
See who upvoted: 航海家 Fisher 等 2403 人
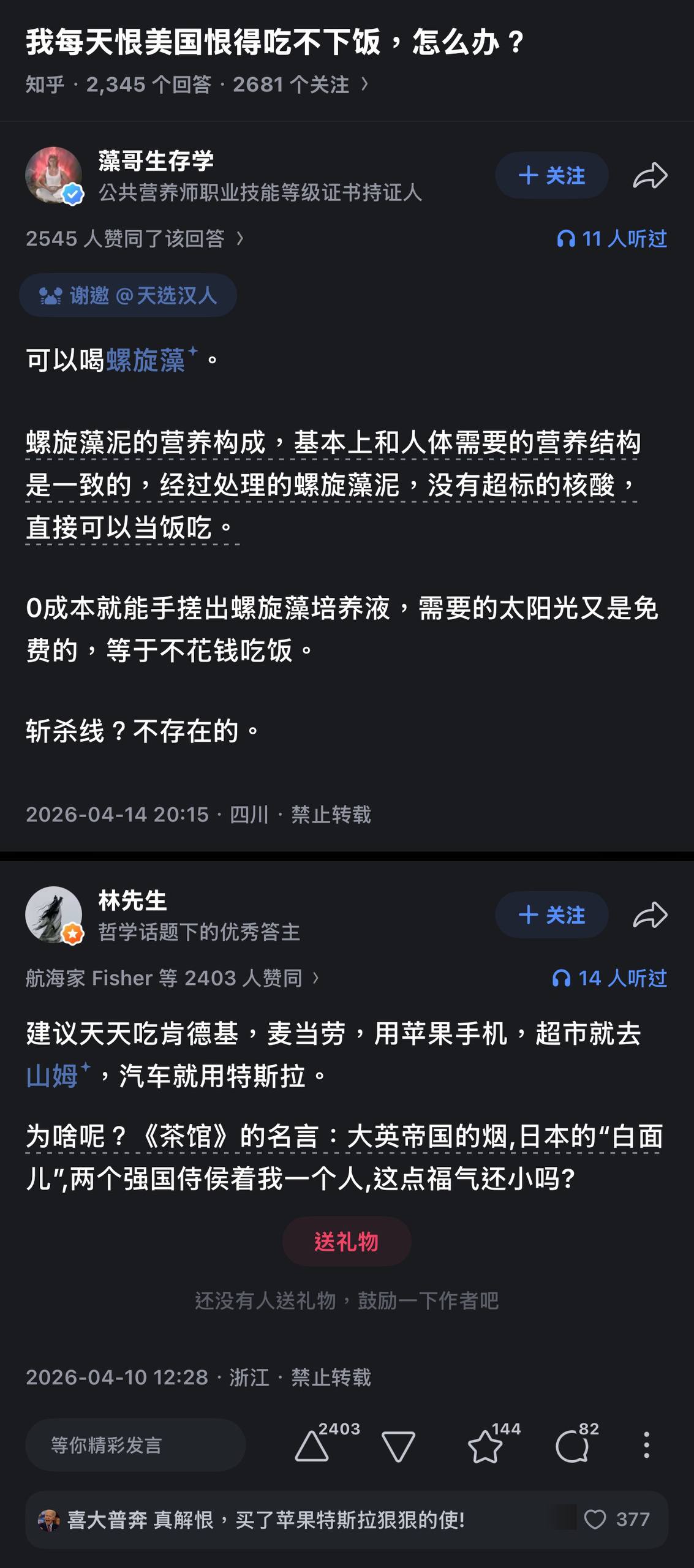(x=172, y=978)
